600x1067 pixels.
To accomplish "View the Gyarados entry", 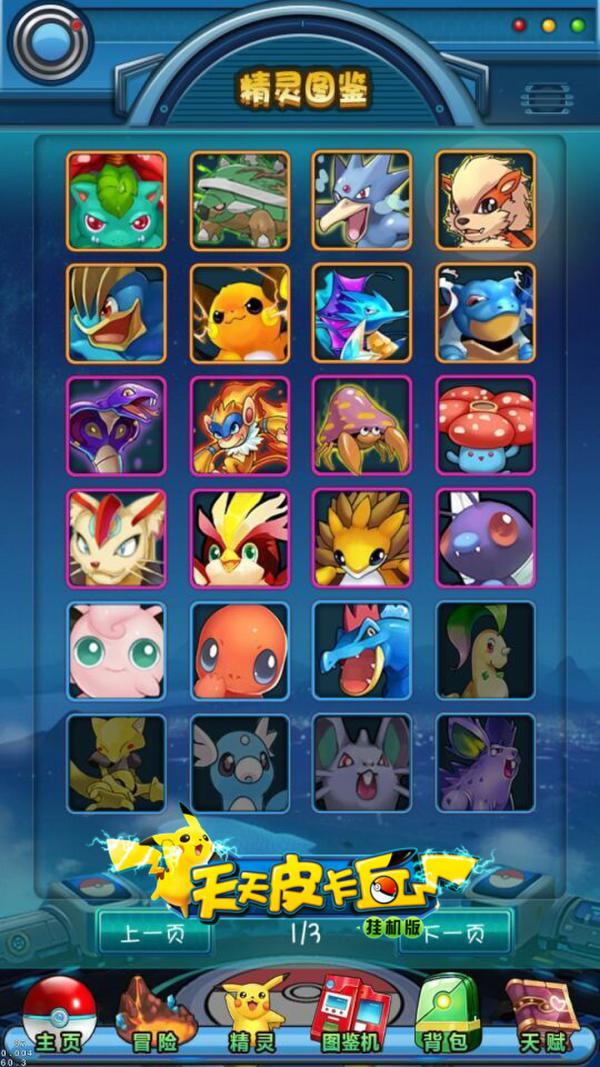I will pos(362,650).
